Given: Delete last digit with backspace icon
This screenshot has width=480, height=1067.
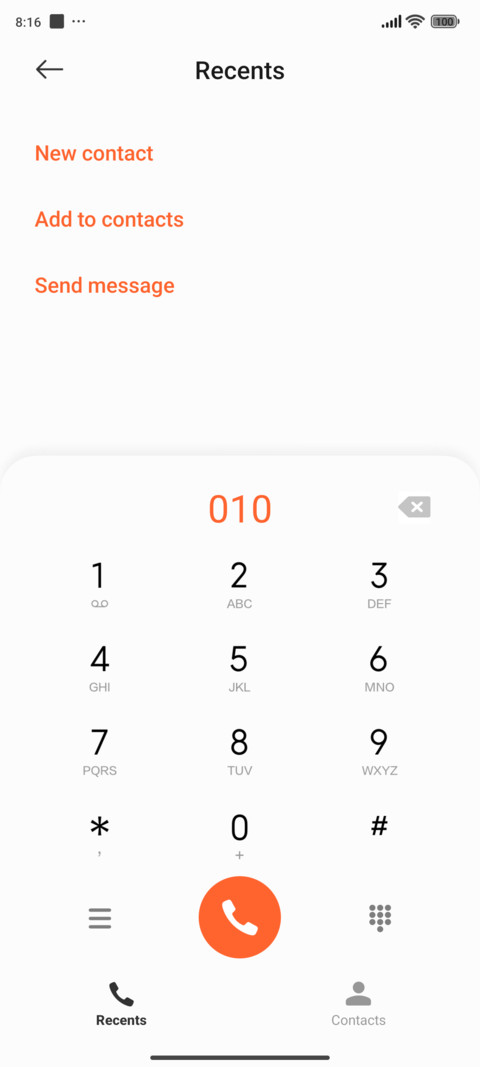Looking at the screenshot, I should pos(415,507).
